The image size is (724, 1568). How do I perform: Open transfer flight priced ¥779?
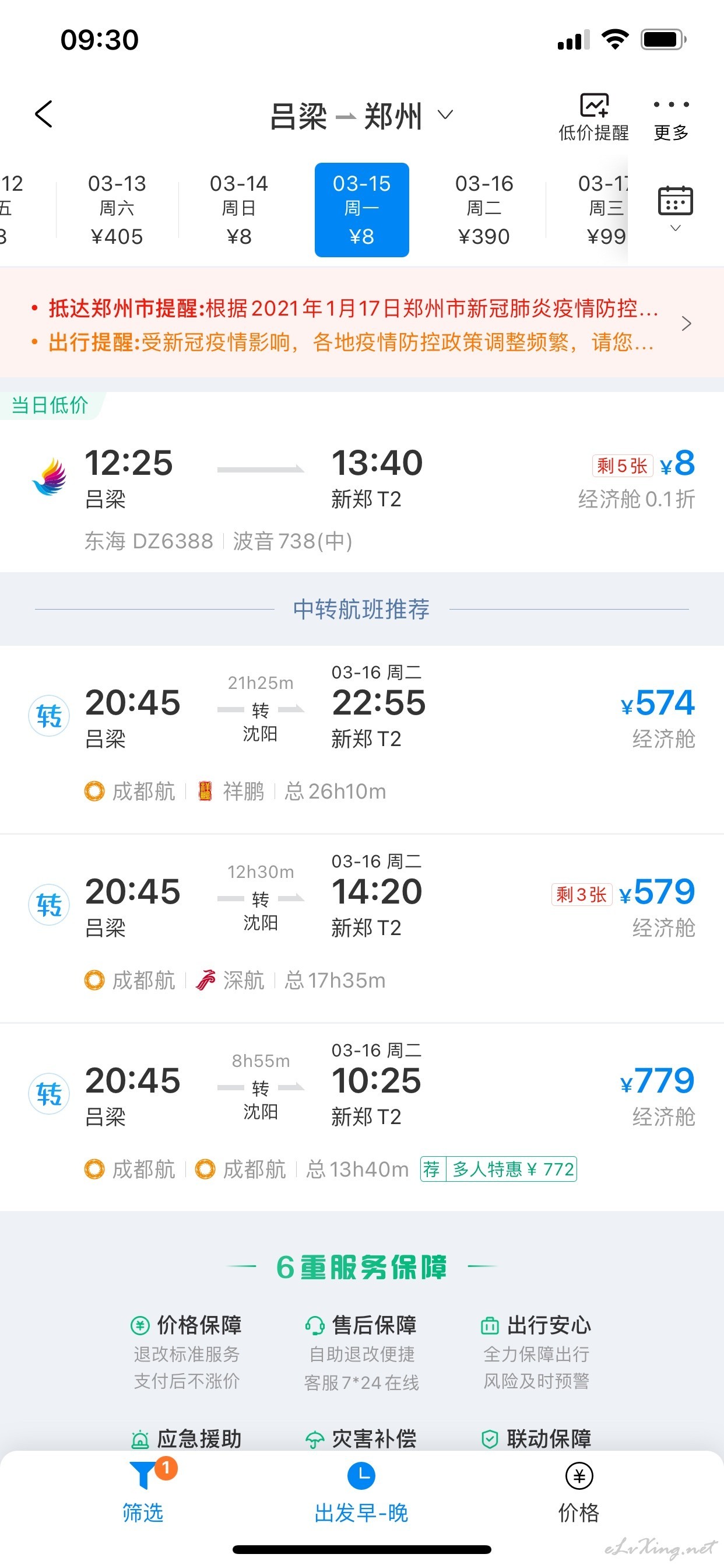tap(362, 1117)
